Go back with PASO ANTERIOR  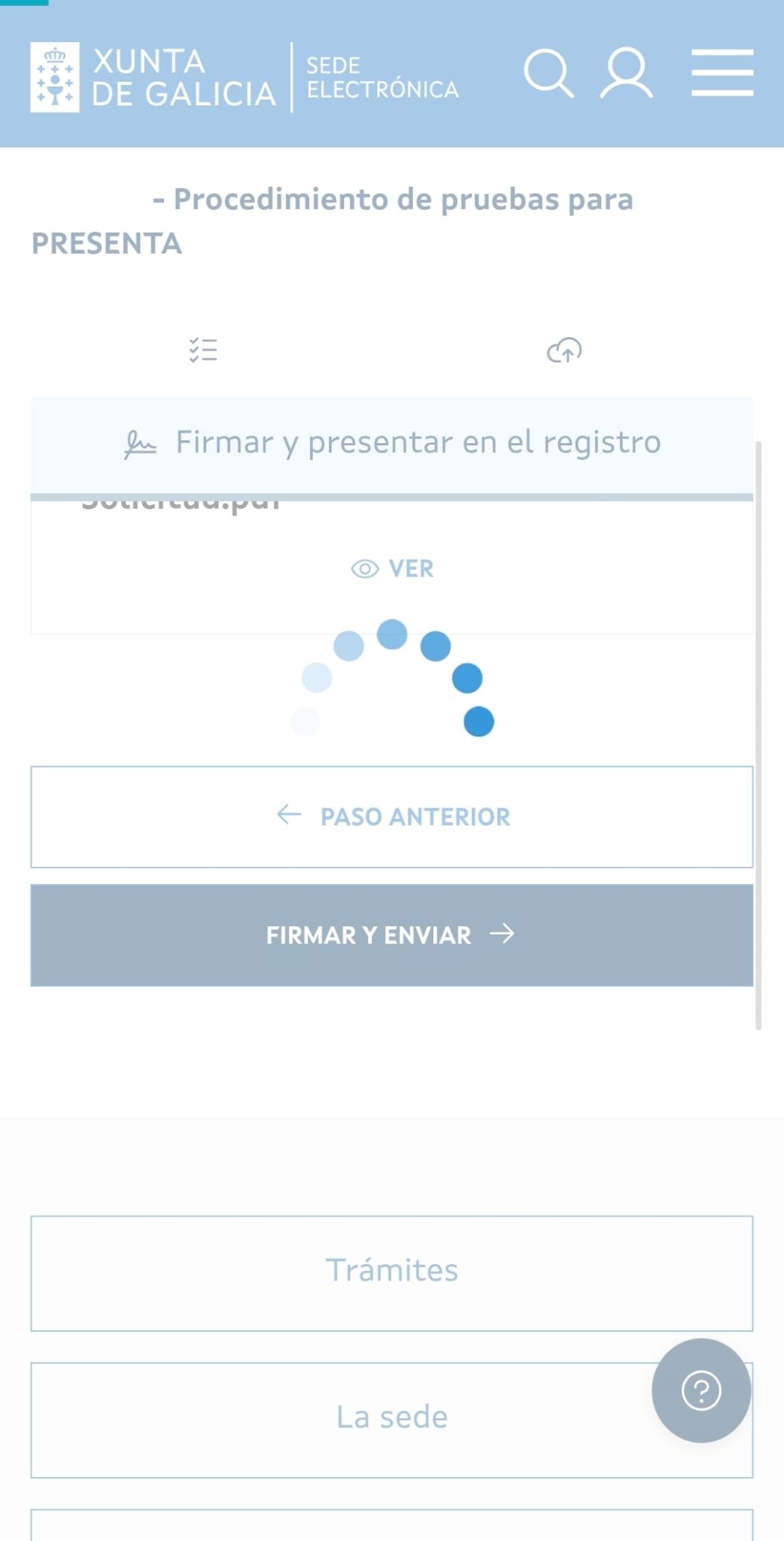[x=392, y=816]
